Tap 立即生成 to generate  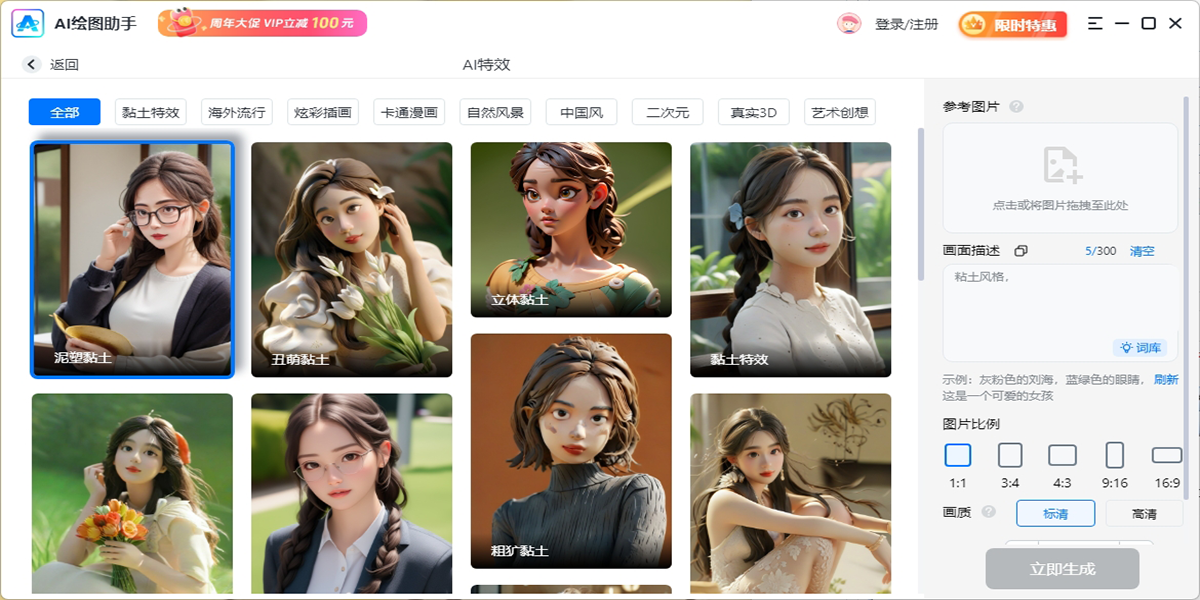[x=1062, y=569]
